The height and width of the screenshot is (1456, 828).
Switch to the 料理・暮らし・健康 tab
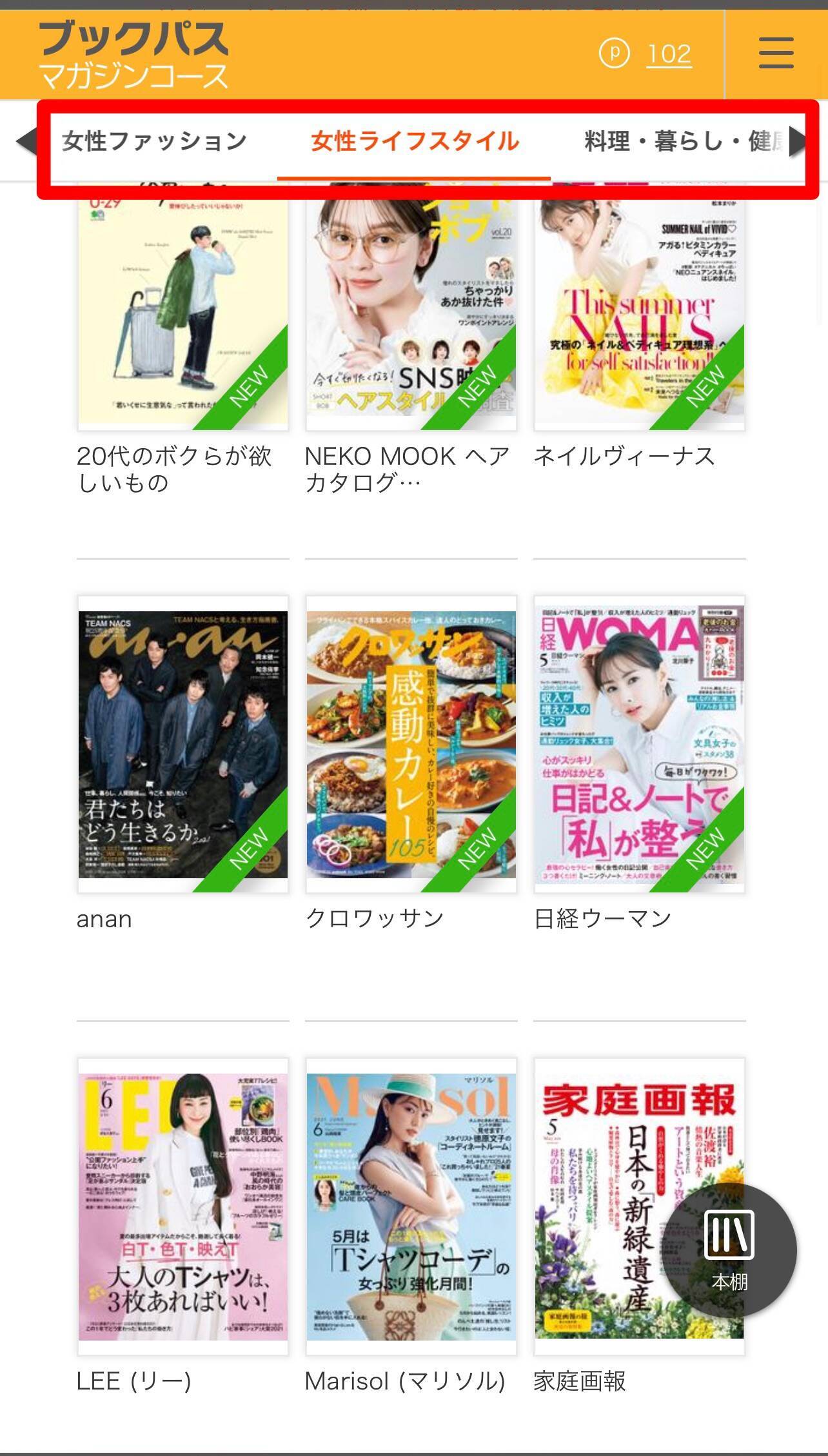pyautogui.click(x=682, y=141)
